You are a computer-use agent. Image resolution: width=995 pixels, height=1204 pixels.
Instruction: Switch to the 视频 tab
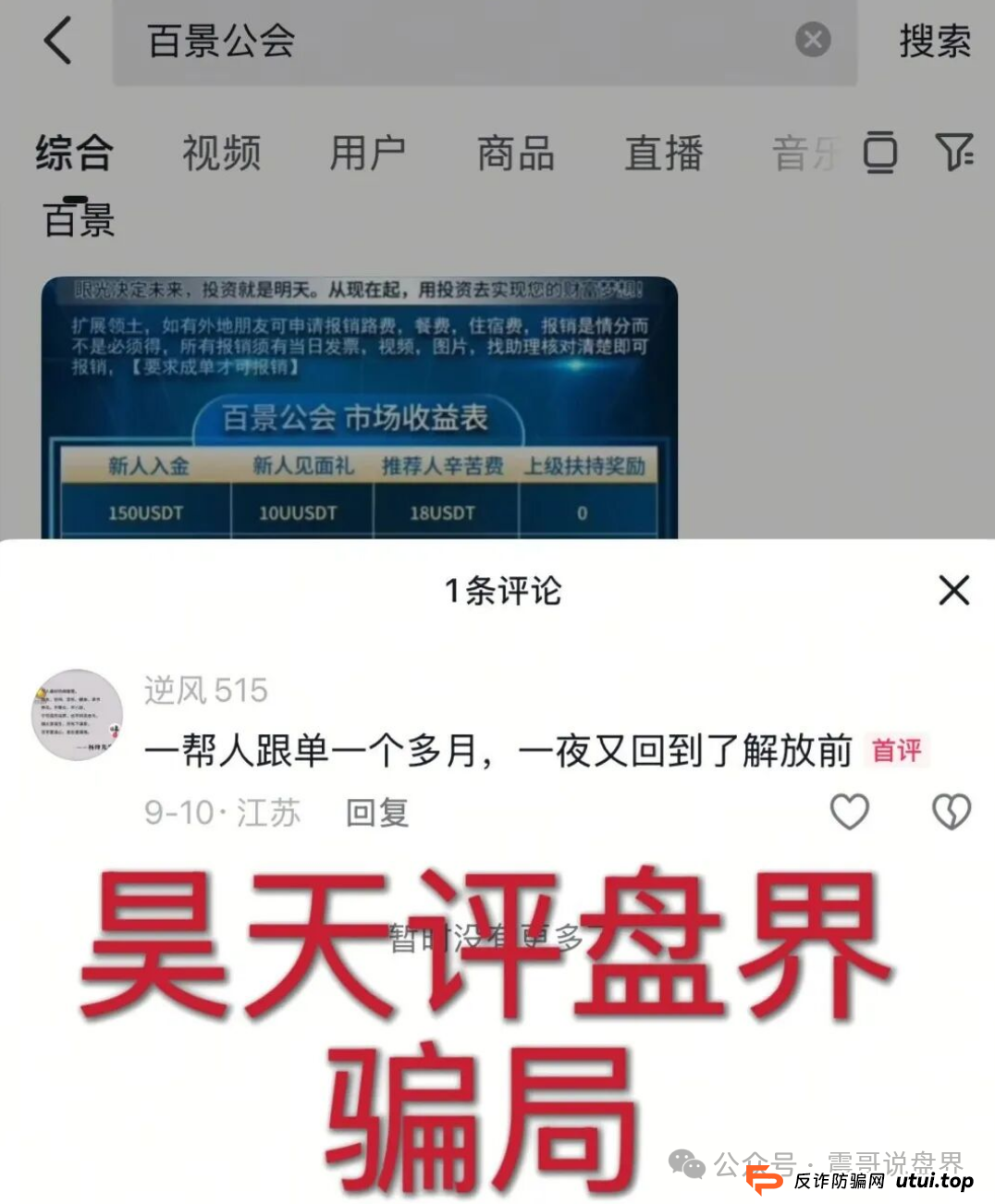[221, 153]
